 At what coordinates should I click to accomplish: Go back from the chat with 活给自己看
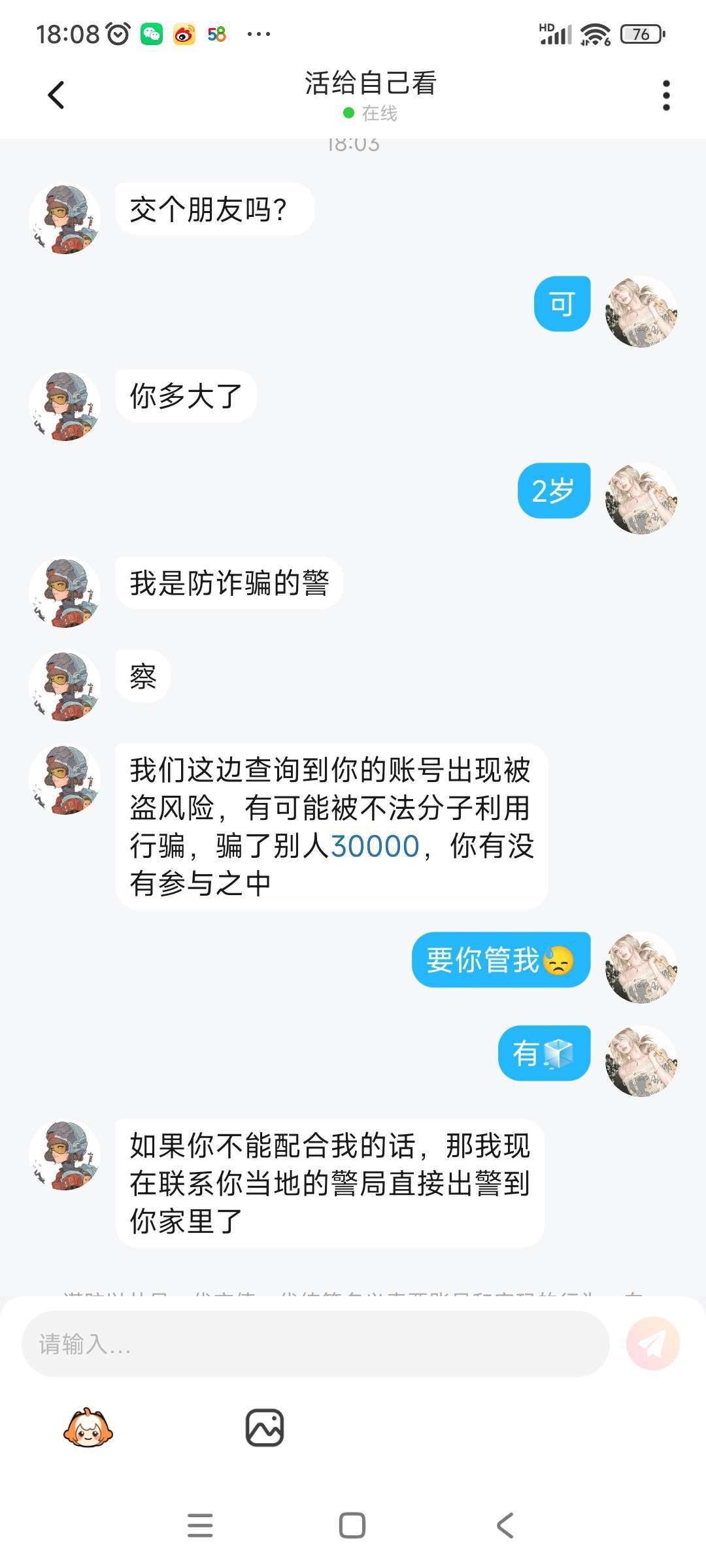coord(56,95)
